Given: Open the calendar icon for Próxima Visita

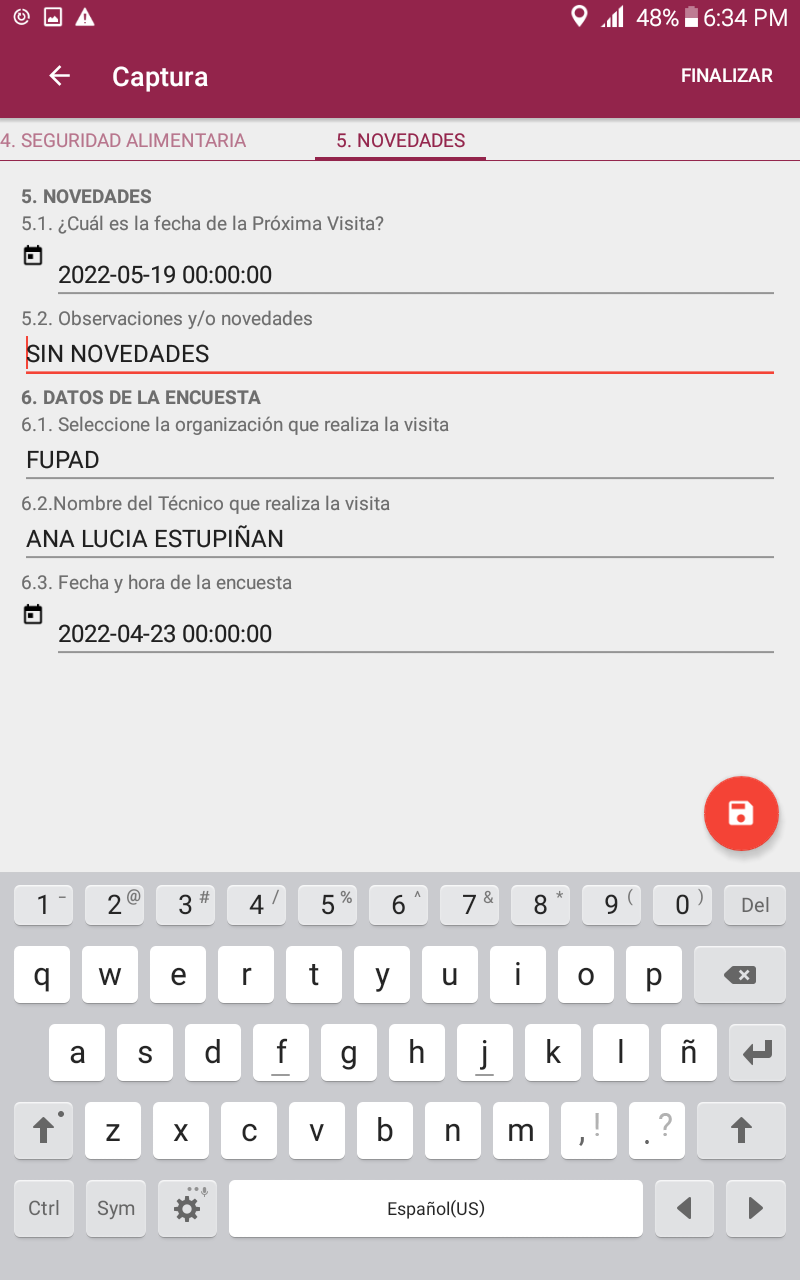Looking at the screenshot, I should click(33, 256).
